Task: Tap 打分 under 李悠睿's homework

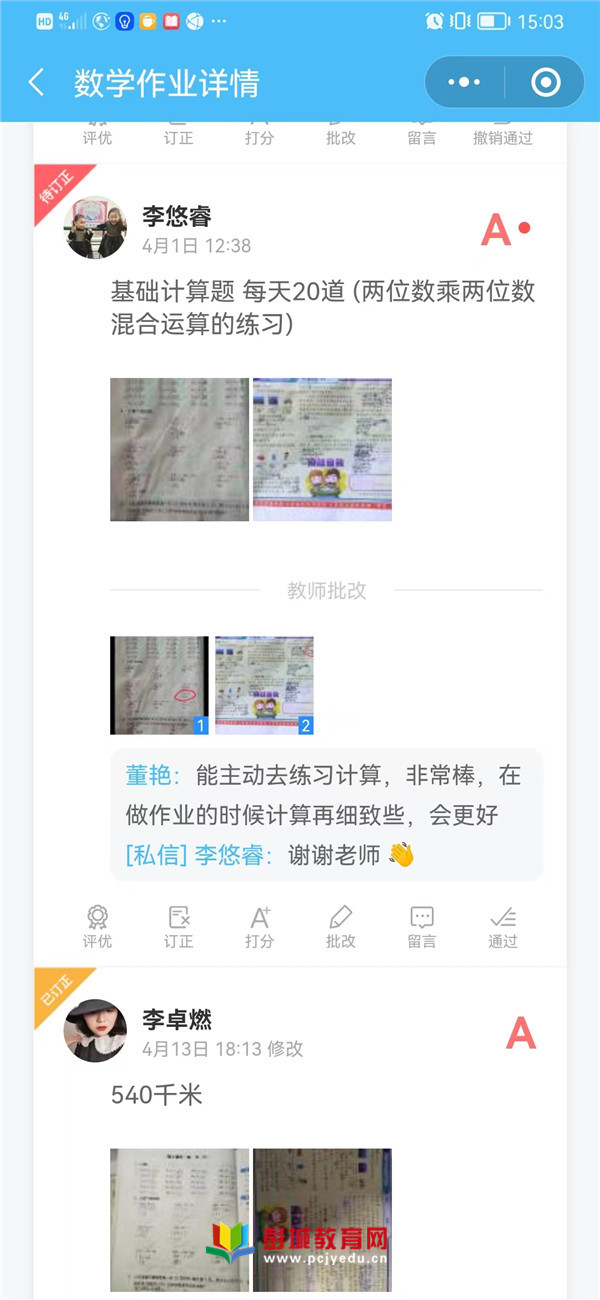Action: point(260,926)
